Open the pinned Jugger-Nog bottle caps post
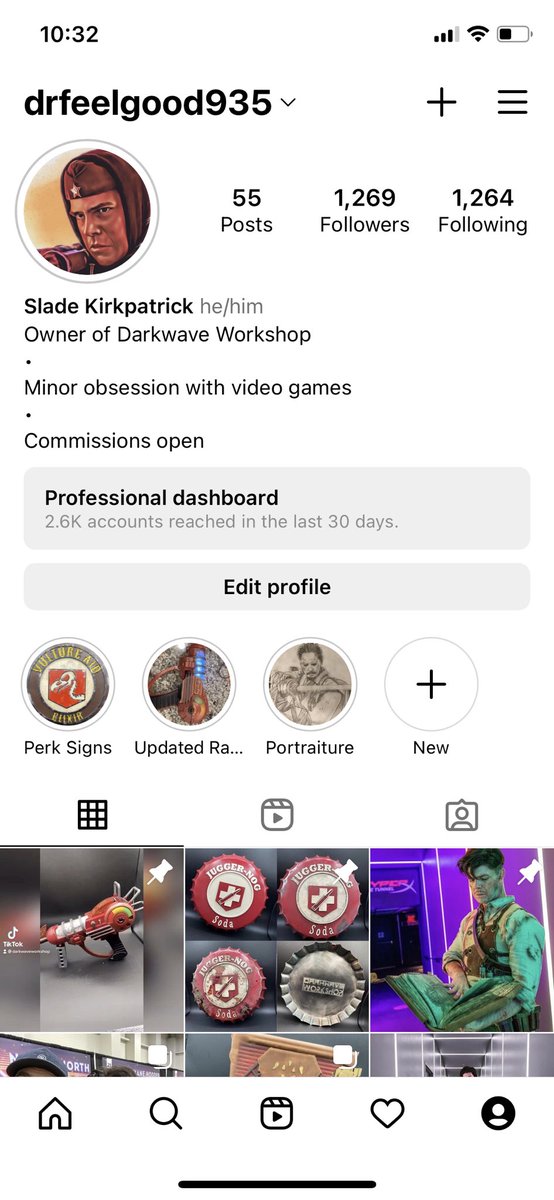Screen dimensions: 554x1200 pos(277,939)
